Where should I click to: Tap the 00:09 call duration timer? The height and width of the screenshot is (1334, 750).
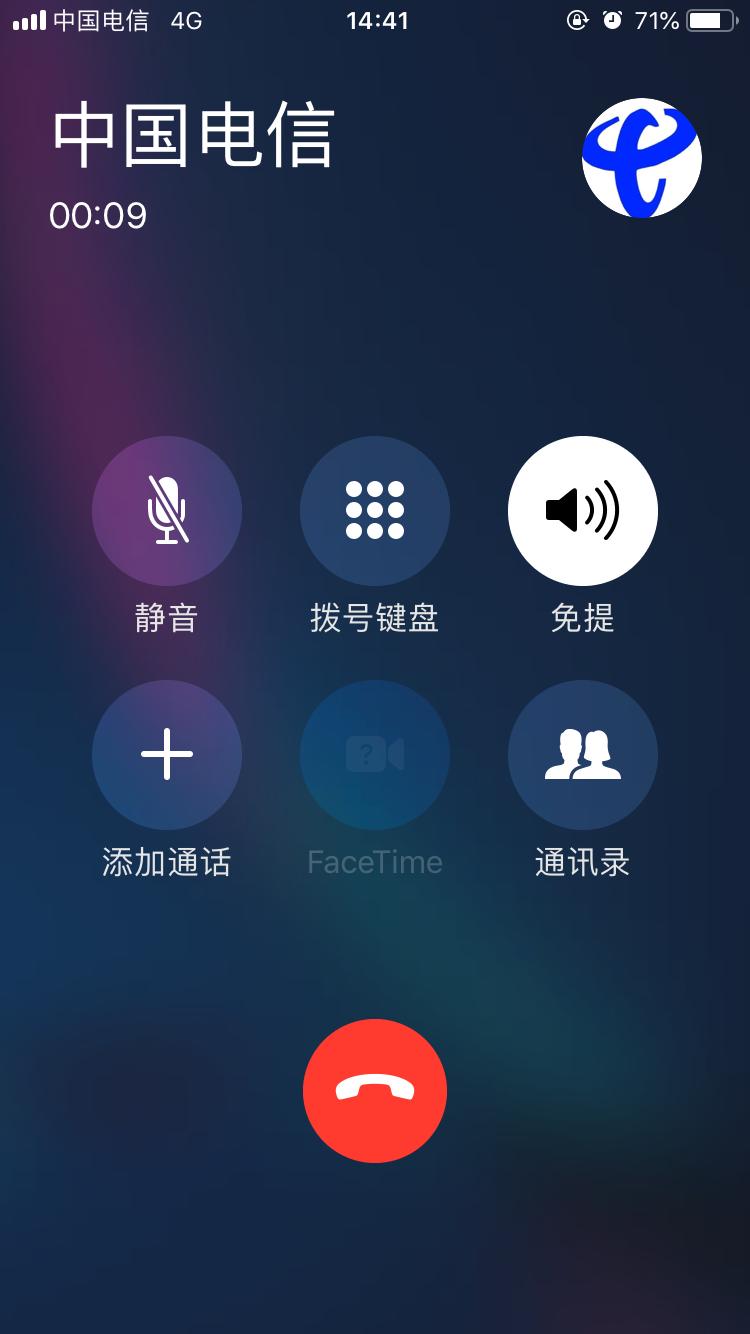pos(100,214)
